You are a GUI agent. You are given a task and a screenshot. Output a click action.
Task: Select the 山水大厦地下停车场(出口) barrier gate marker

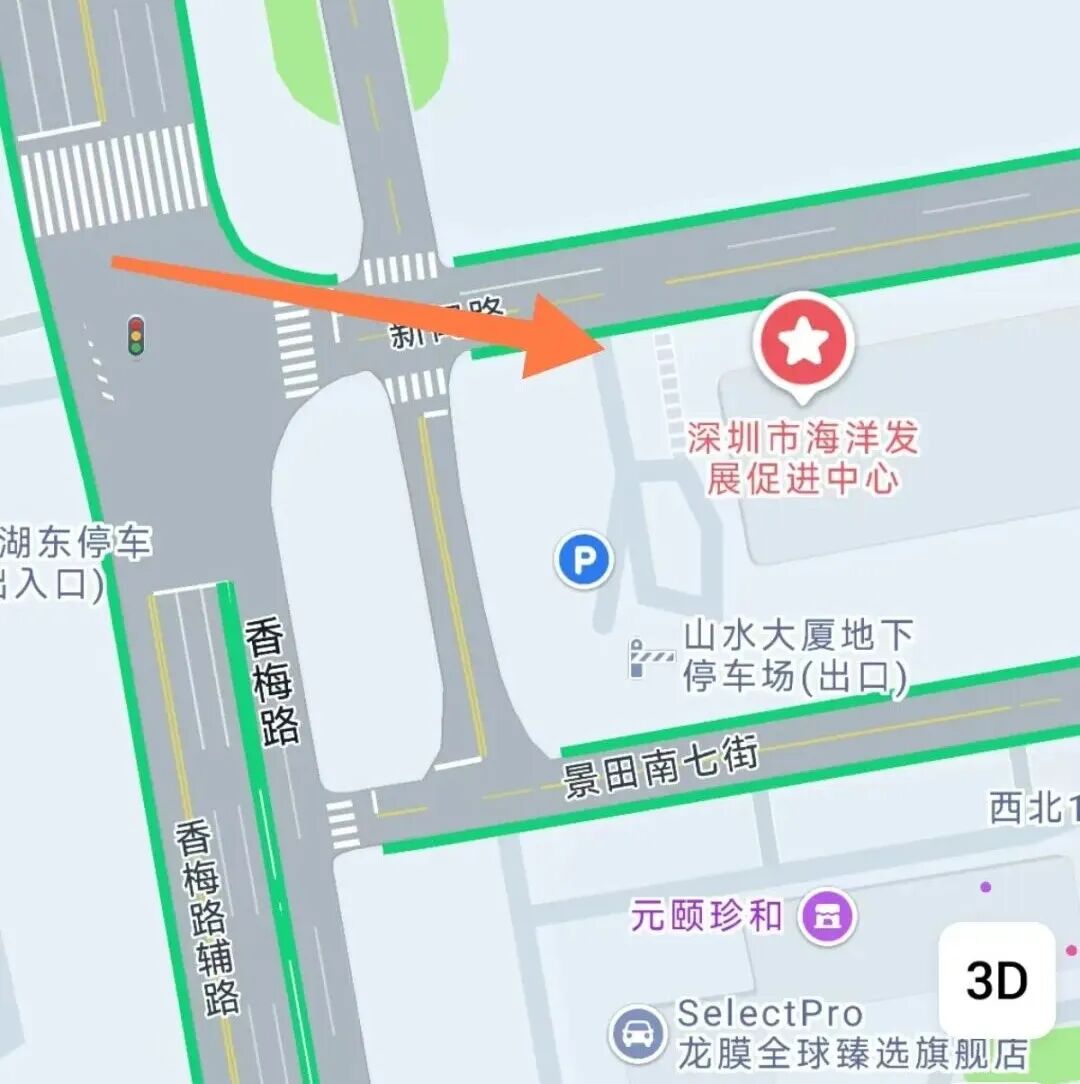coord(651,658)
